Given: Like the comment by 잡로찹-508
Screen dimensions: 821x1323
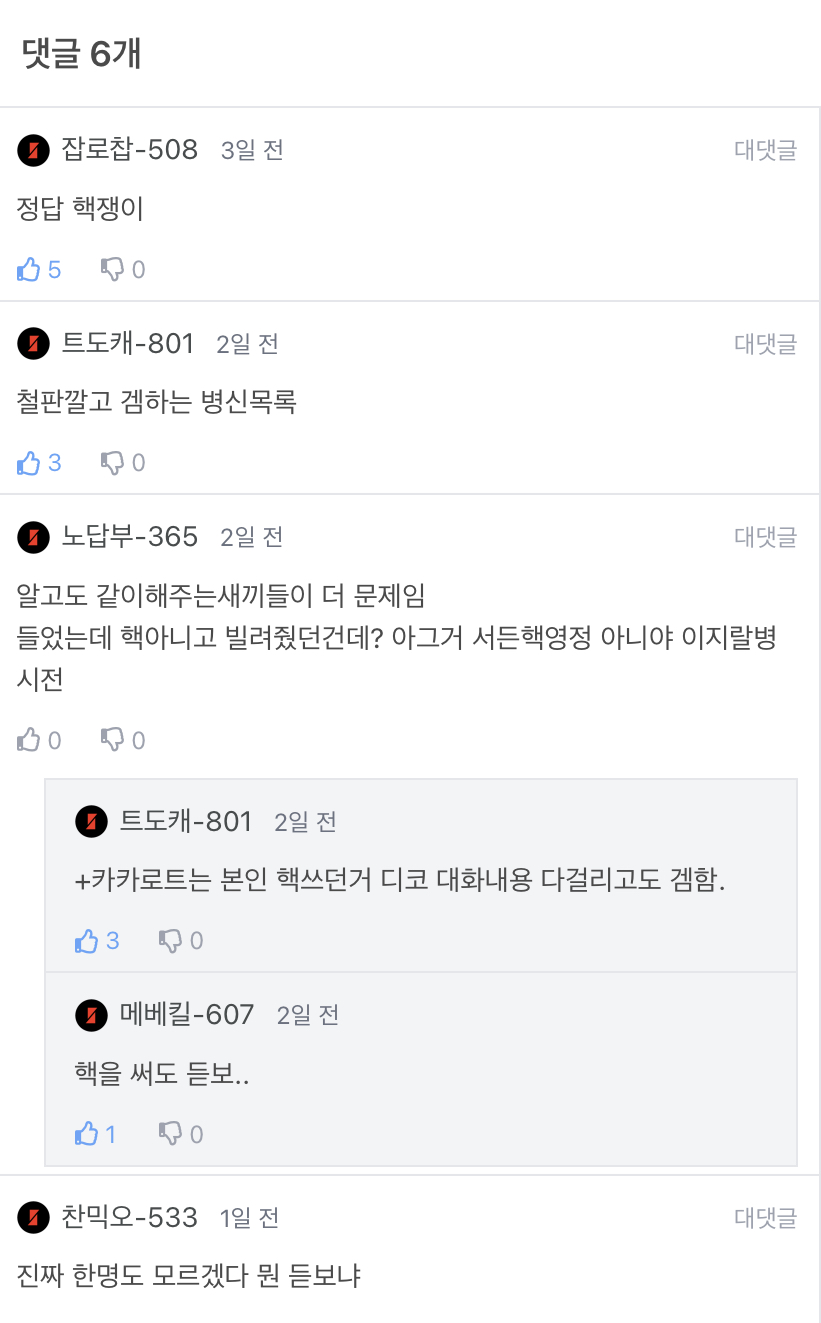Looking at the screenshot, I should coord(30,269).
